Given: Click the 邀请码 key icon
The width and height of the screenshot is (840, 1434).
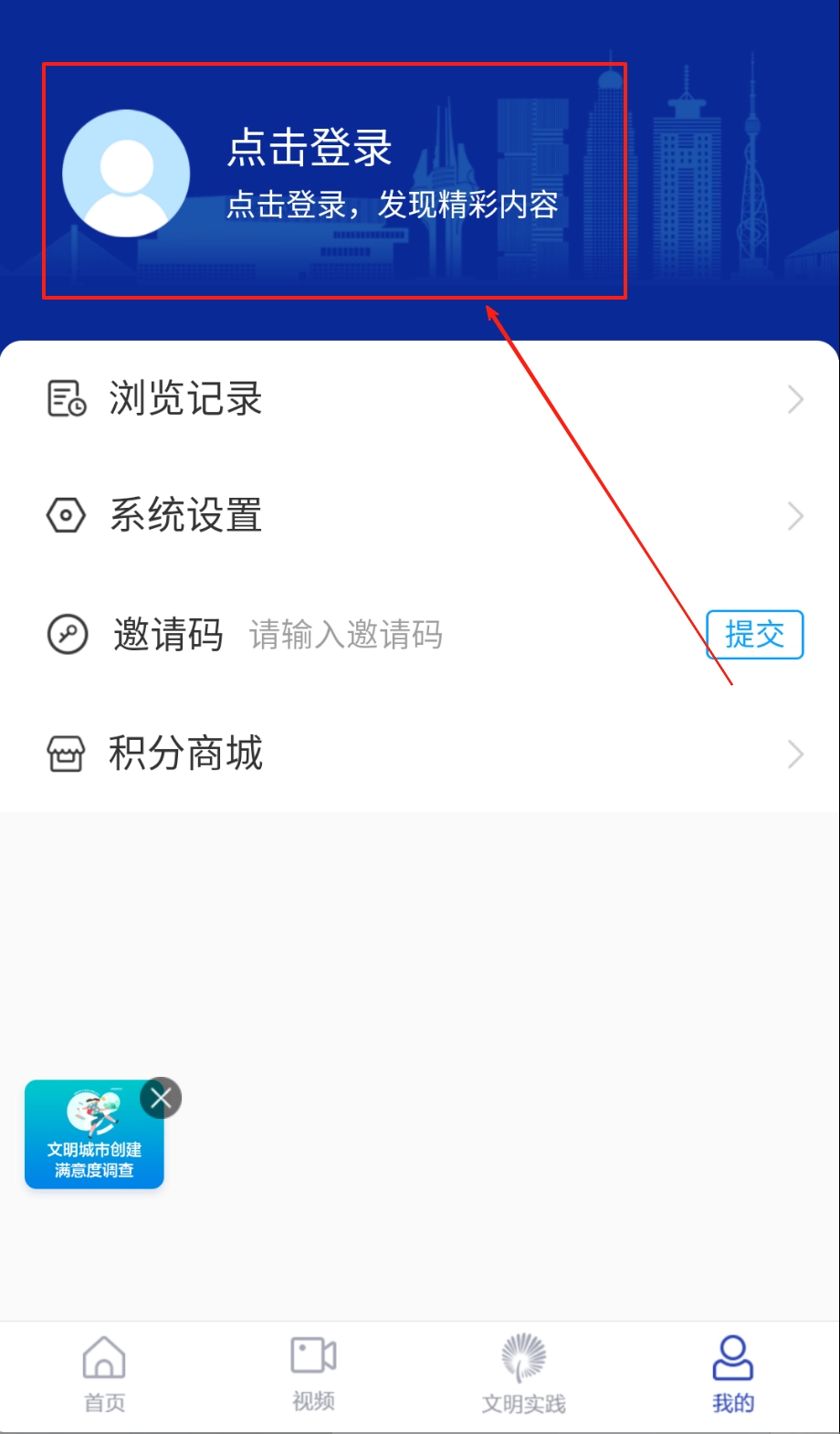Looking at the screenshot, I should (64, 634).
